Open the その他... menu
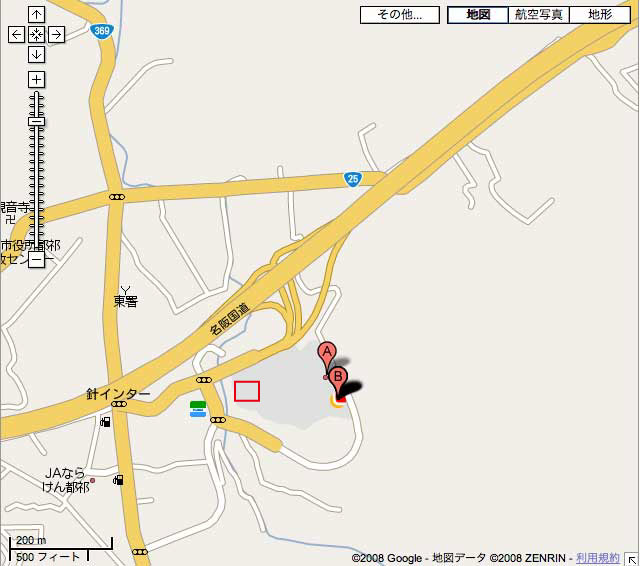 (399, 15)
